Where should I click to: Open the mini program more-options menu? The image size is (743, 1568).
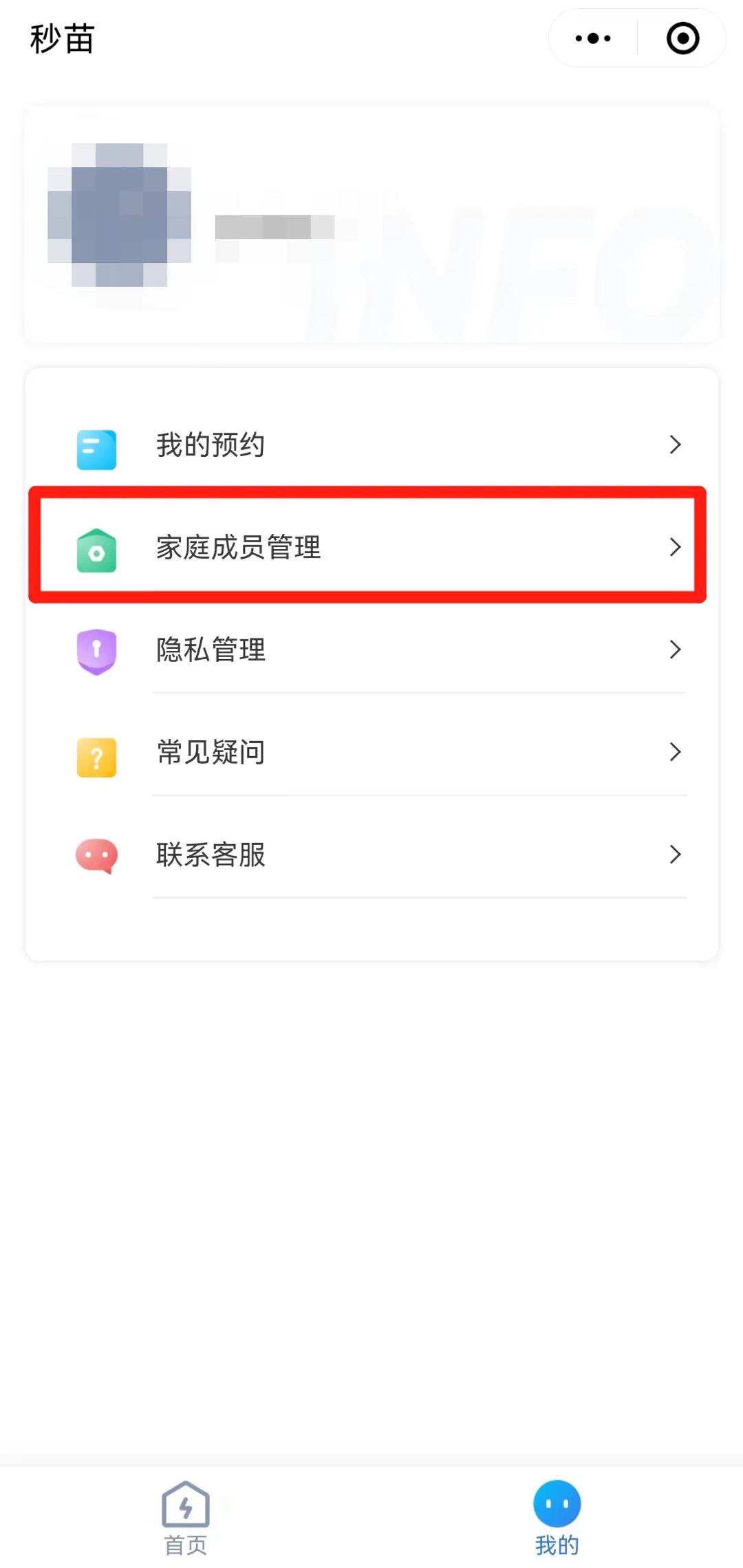[593, 39]
